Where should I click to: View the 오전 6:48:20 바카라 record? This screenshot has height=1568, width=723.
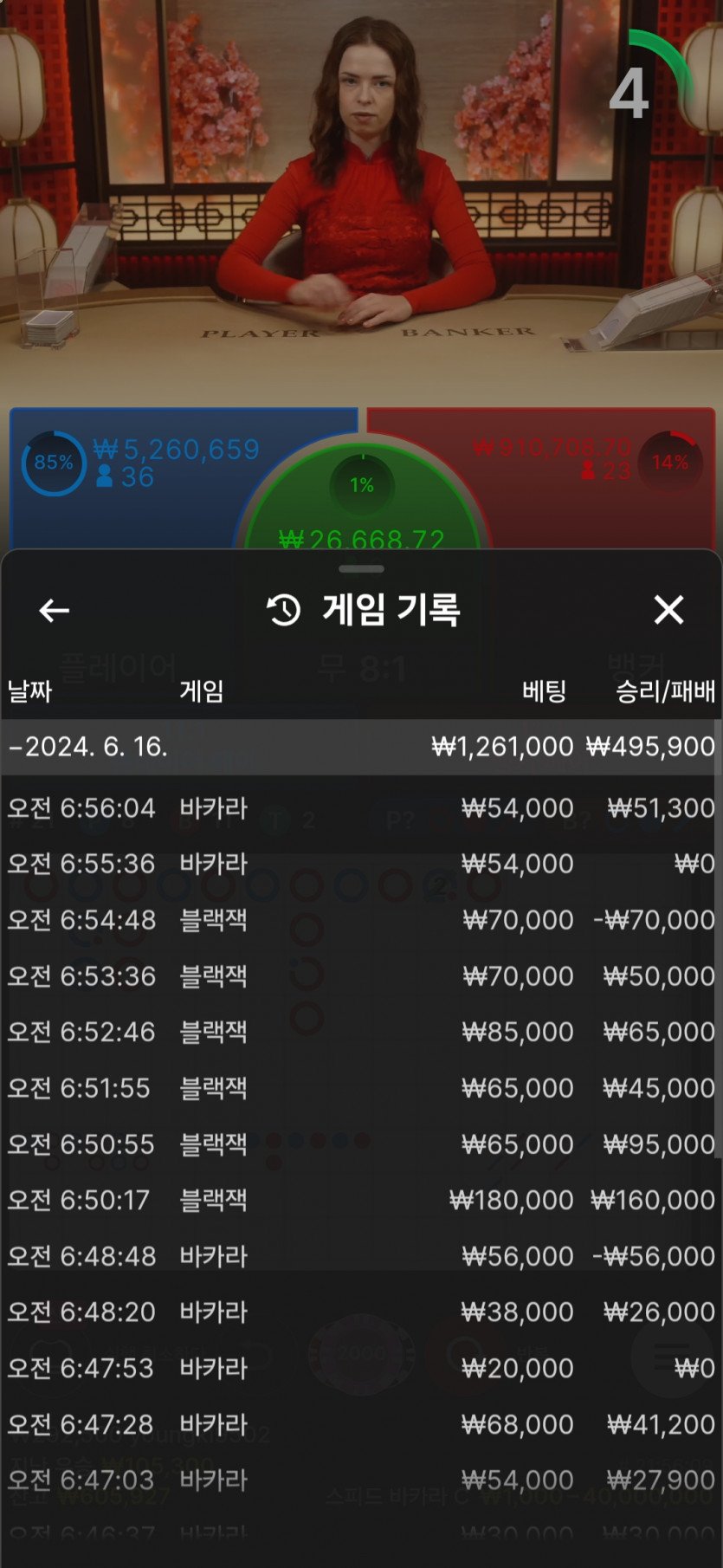pyautogui.click(x=361, y=1312)
